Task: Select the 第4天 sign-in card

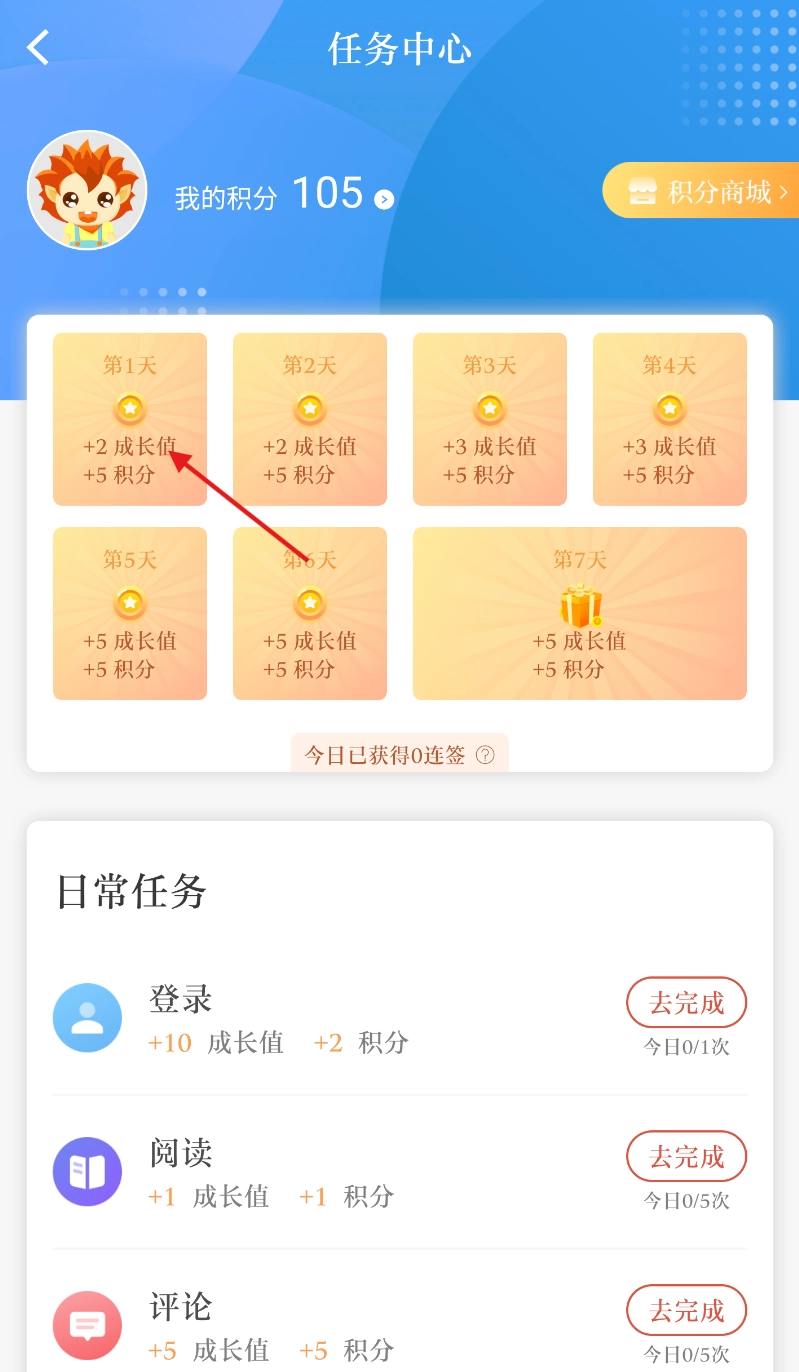Action: [x=670, y=419]
